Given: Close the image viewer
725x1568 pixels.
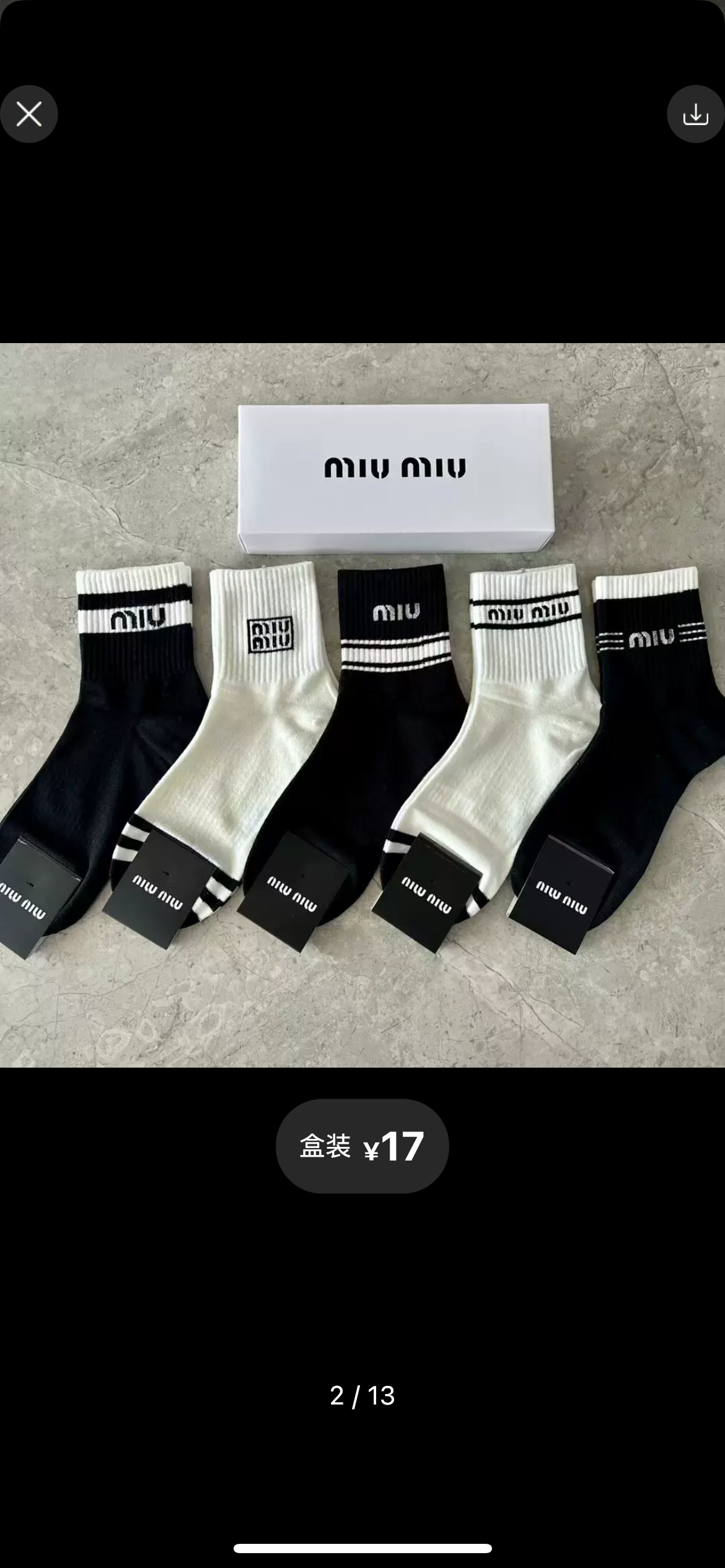Looking at the screenshot, I should pyautogui.click(x=29, y=114).
